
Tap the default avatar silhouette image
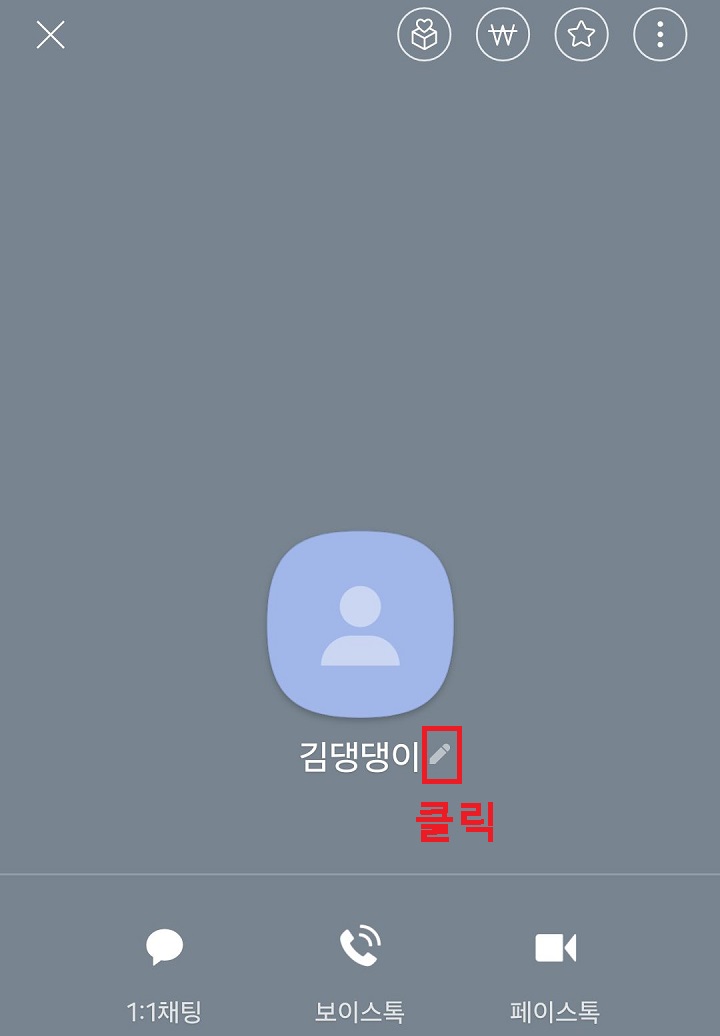tap(360, 625)
